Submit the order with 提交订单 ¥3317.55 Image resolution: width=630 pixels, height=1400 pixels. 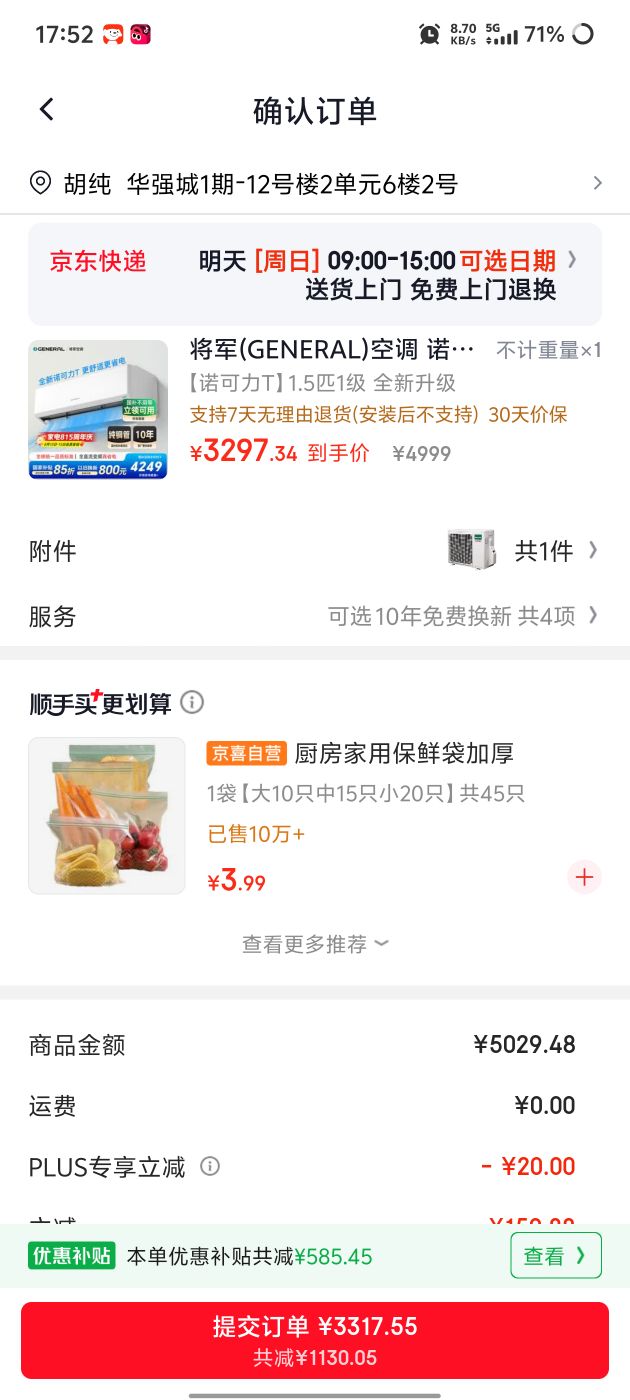click(x=315, y=1340)
